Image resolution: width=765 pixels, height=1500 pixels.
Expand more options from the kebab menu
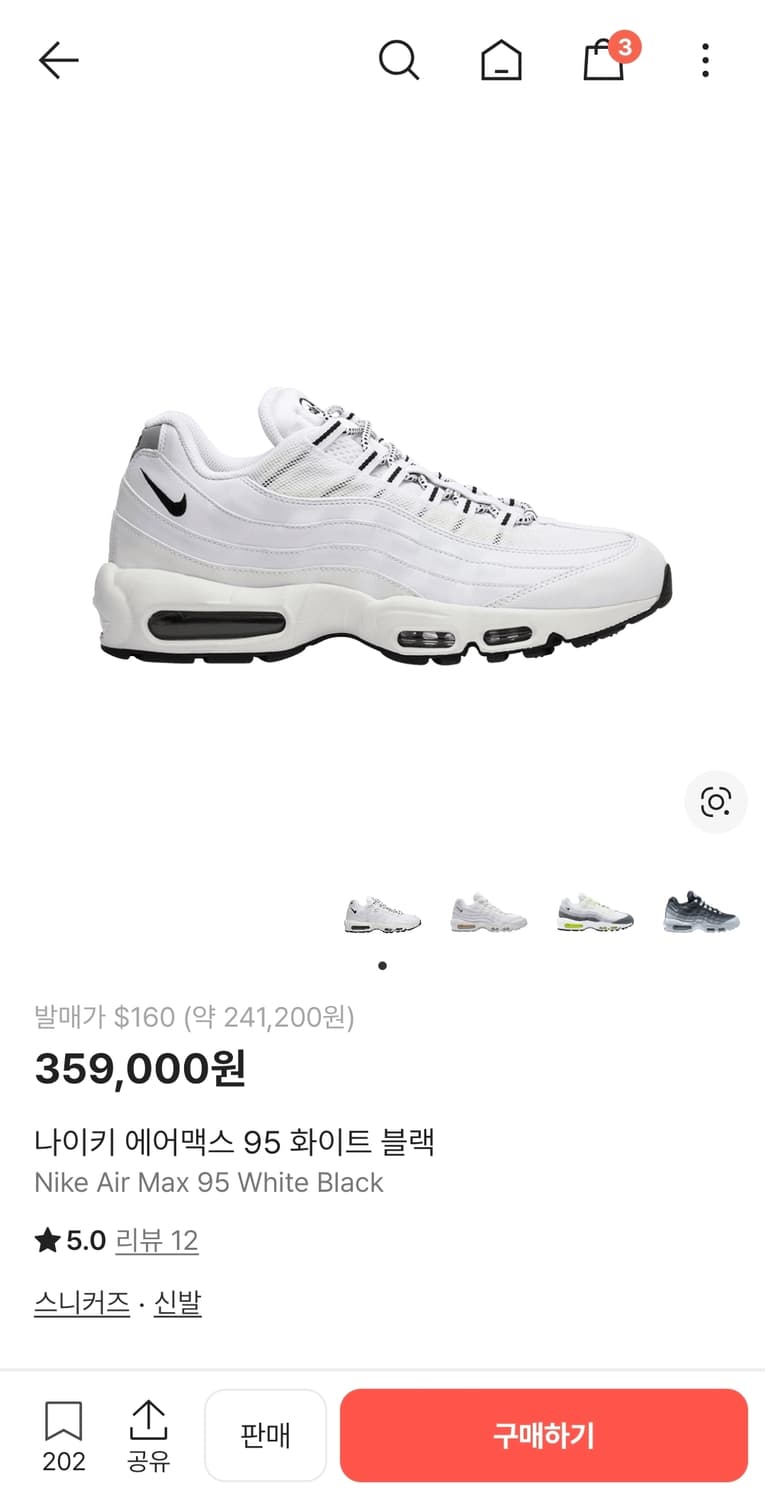point(705,60)
